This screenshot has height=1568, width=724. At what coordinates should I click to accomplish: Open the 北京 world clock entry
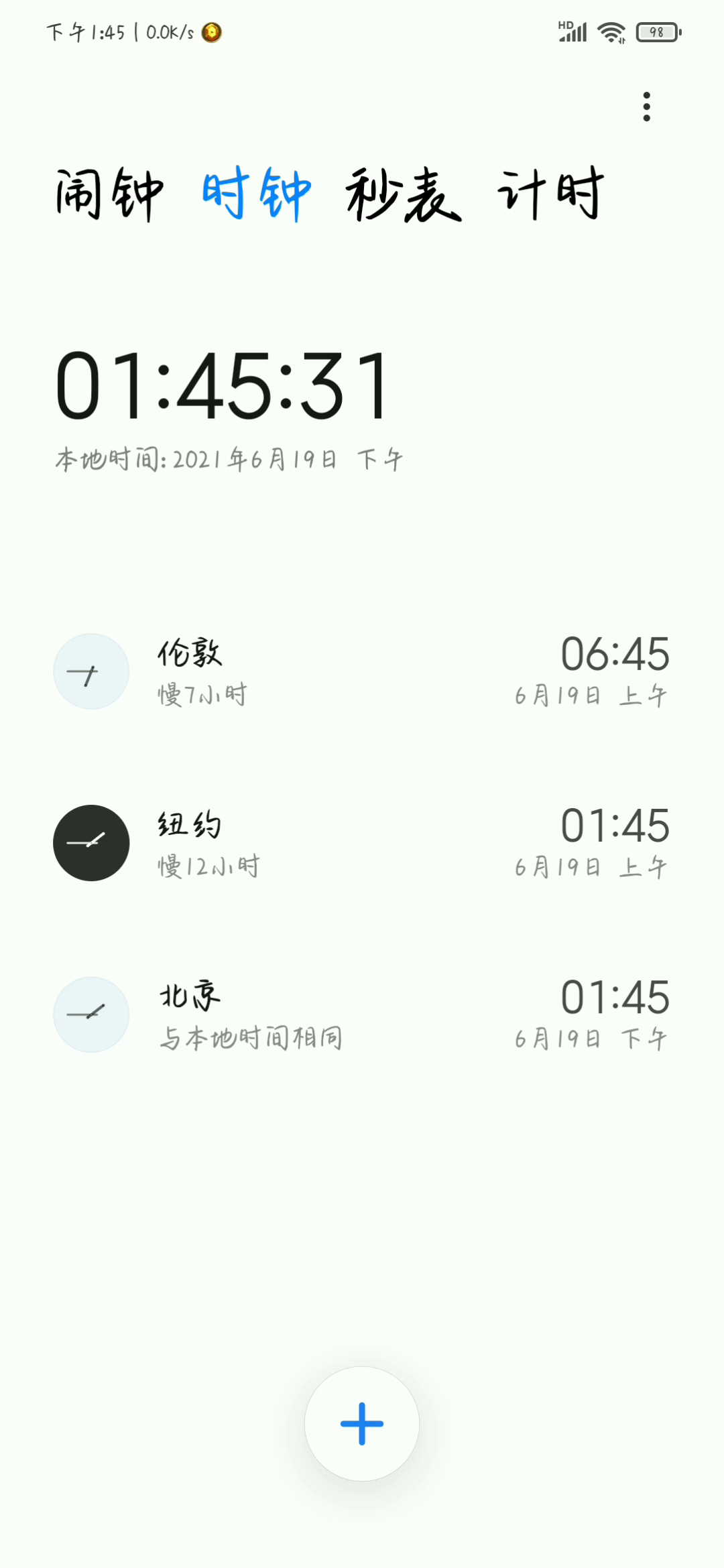pos(362,1015)
